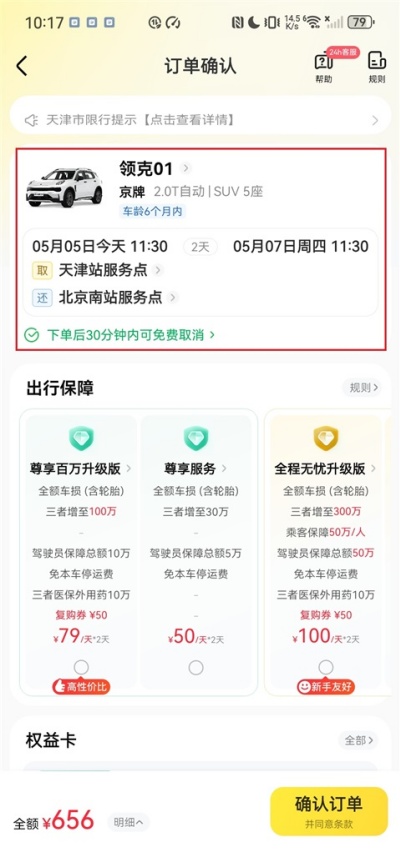This screenshot has width=400, height=867.
Task: Open 全程无忧升级版 plan details
Action: pyautogui.click(x=325, y=469)
